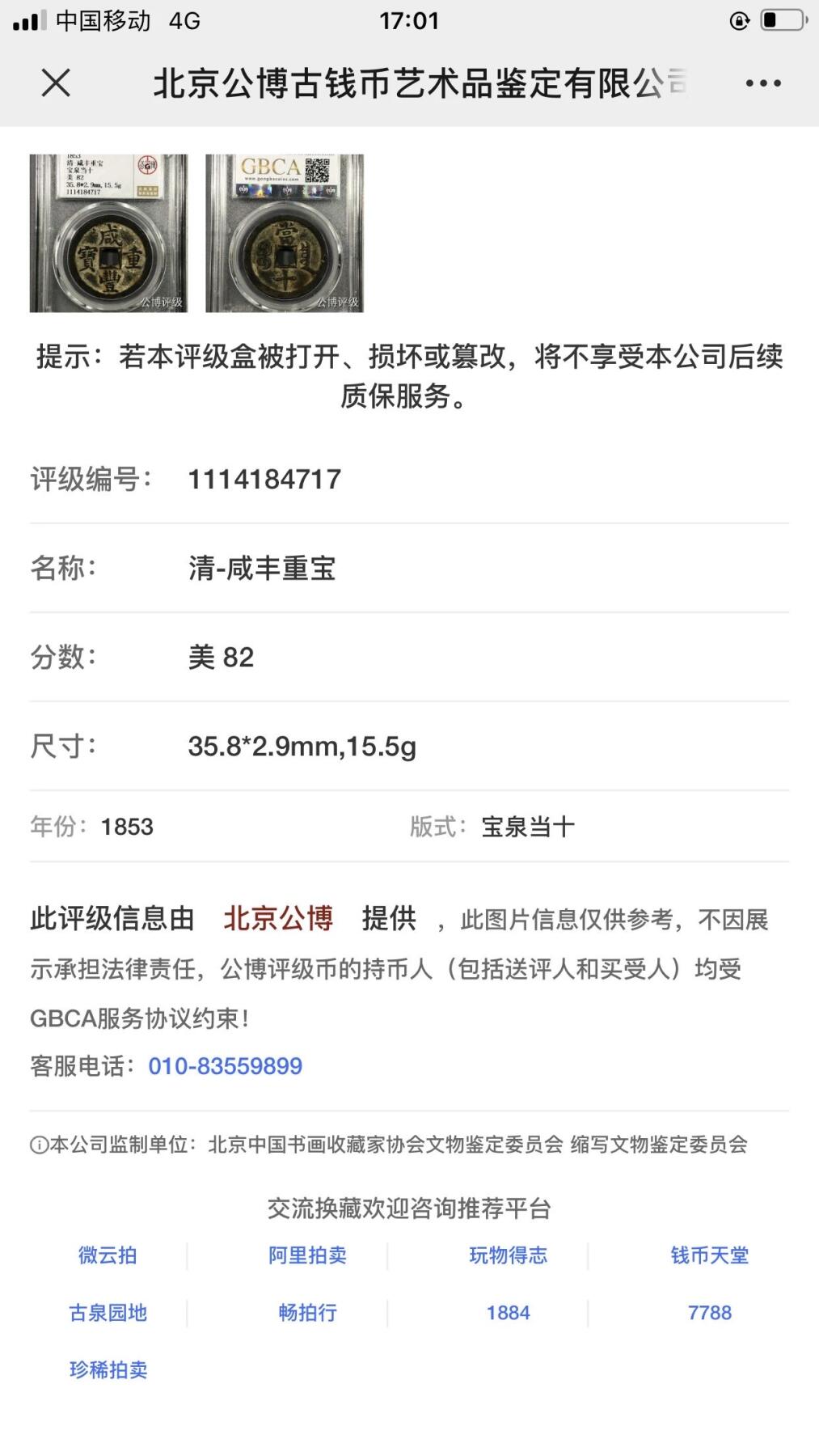Close the webpage with the X icon
The height and width of the screenshot is (1456, 819).
click(54, 83)
